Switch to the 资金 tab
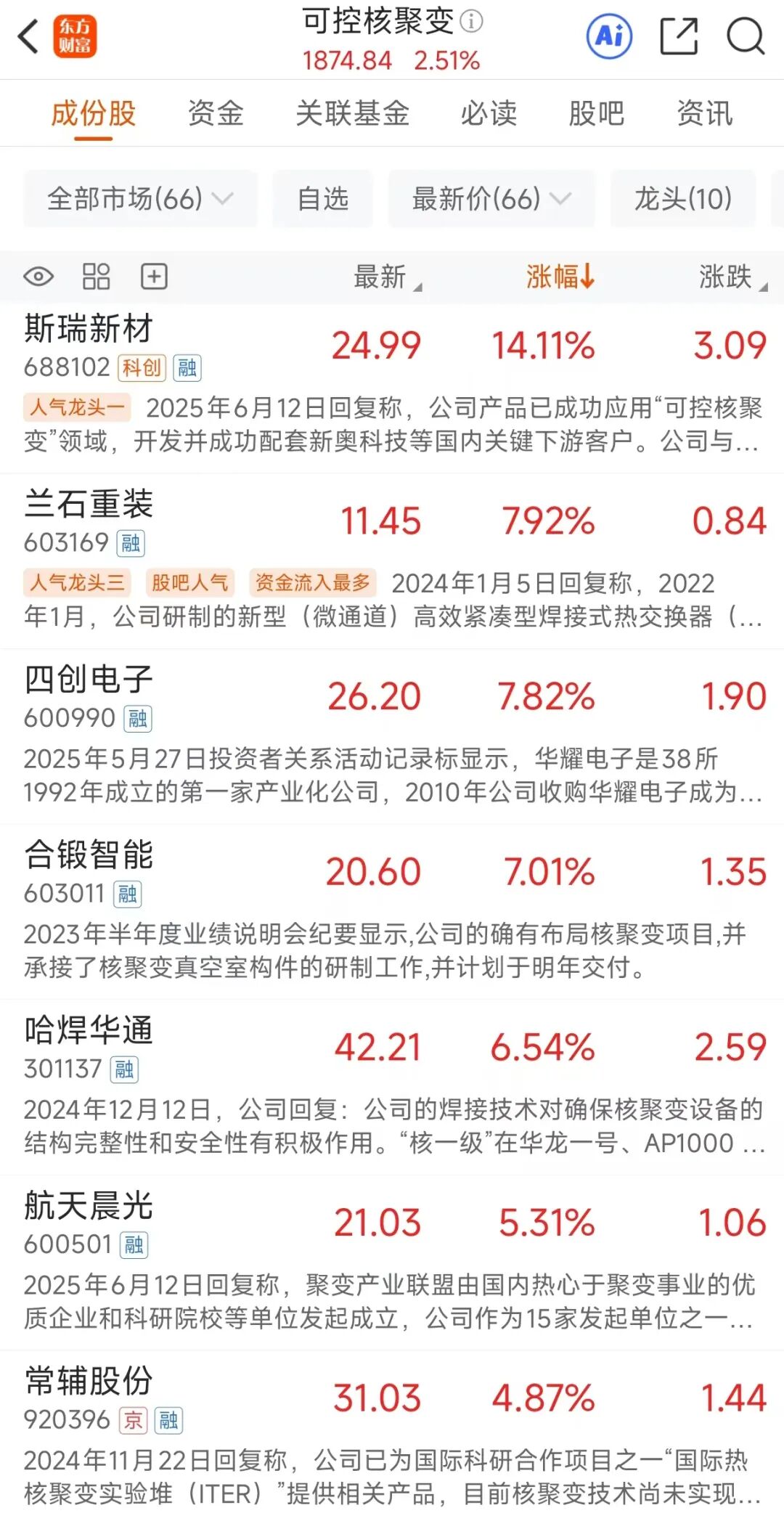 (216, 114)
